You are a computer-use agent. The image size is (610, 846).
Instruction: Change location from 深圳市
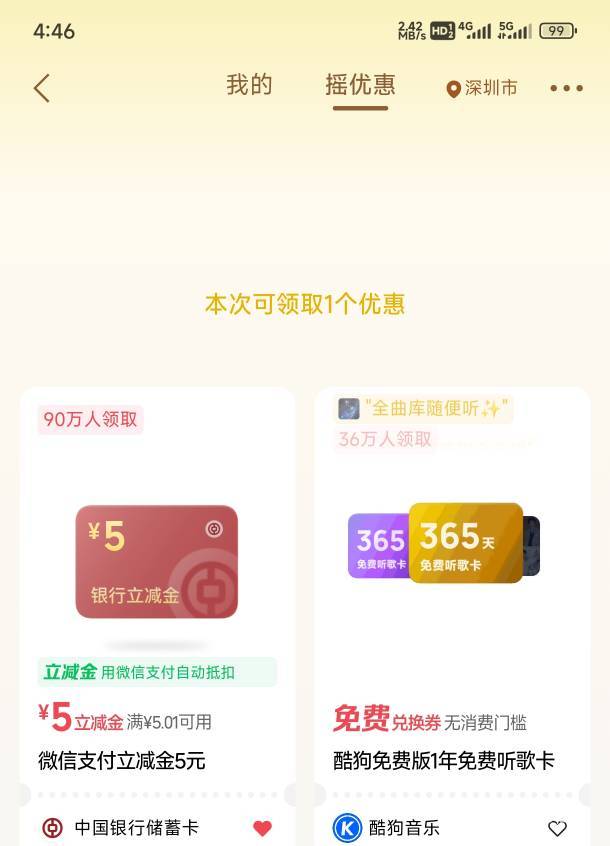(x=482, y=88)
